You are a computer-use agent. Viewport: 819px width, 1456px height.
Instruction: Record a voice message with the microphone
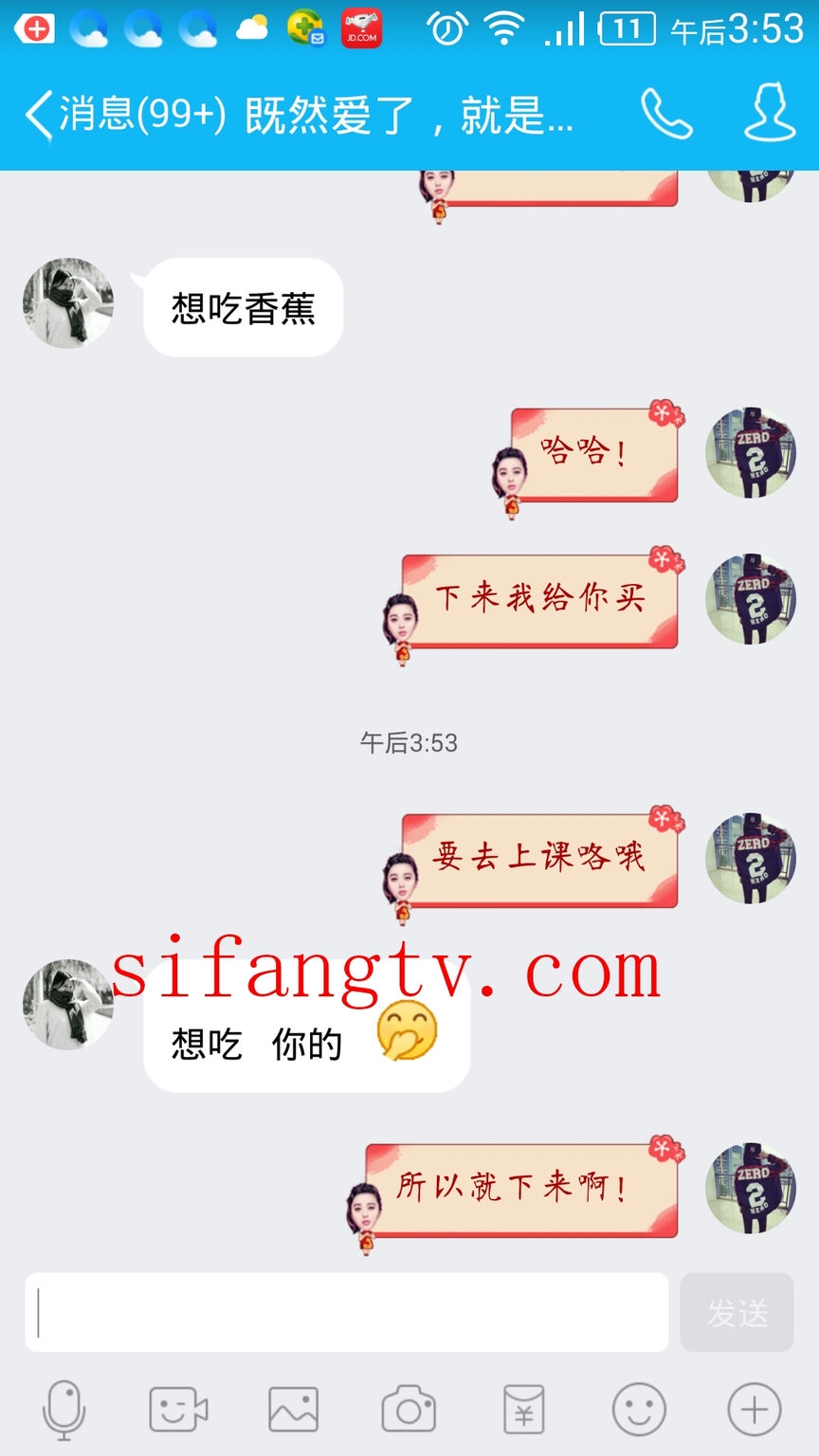64,1410
